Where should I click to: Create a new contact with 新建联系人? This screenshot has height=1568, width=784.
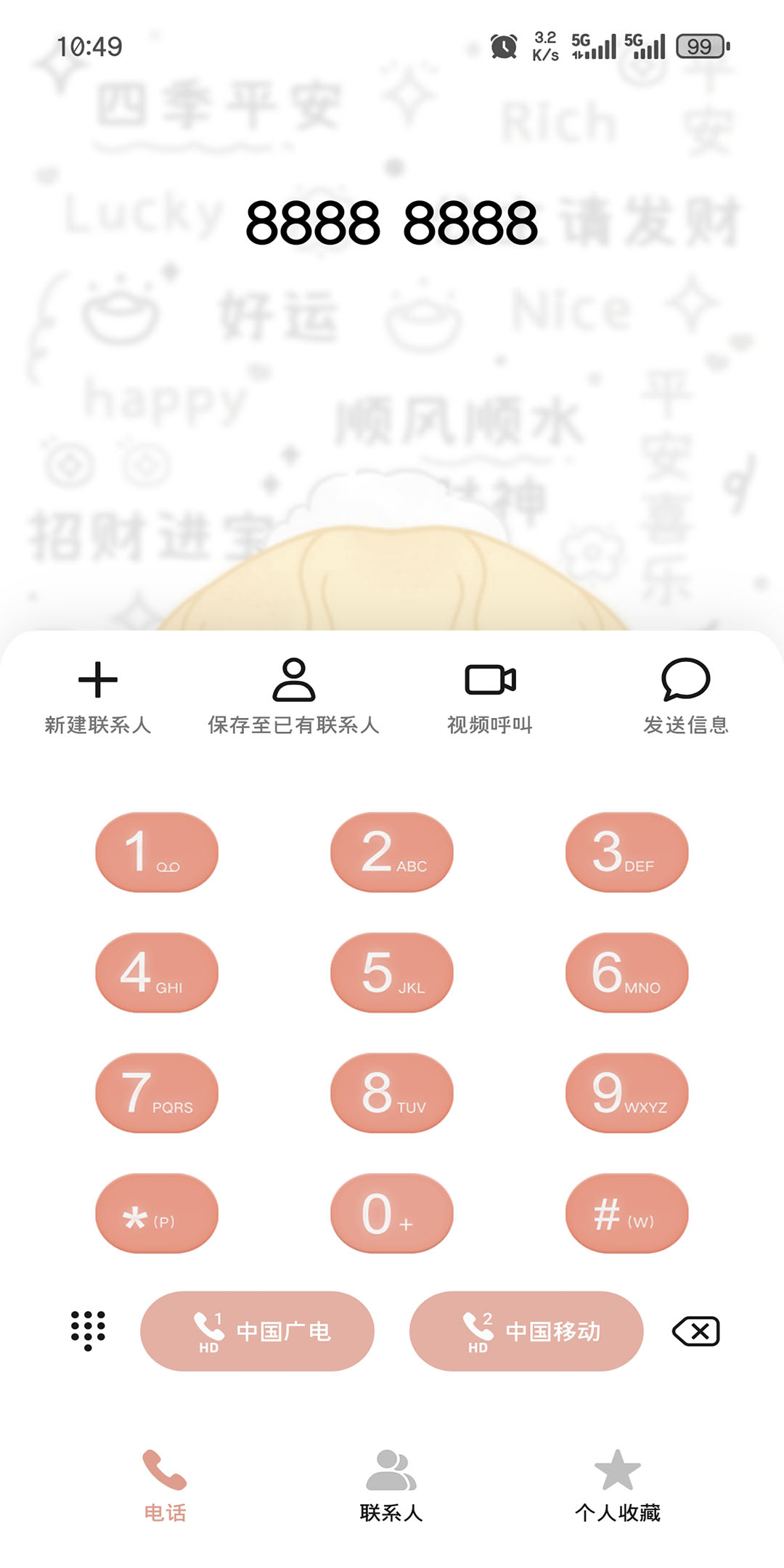[98, 695]
